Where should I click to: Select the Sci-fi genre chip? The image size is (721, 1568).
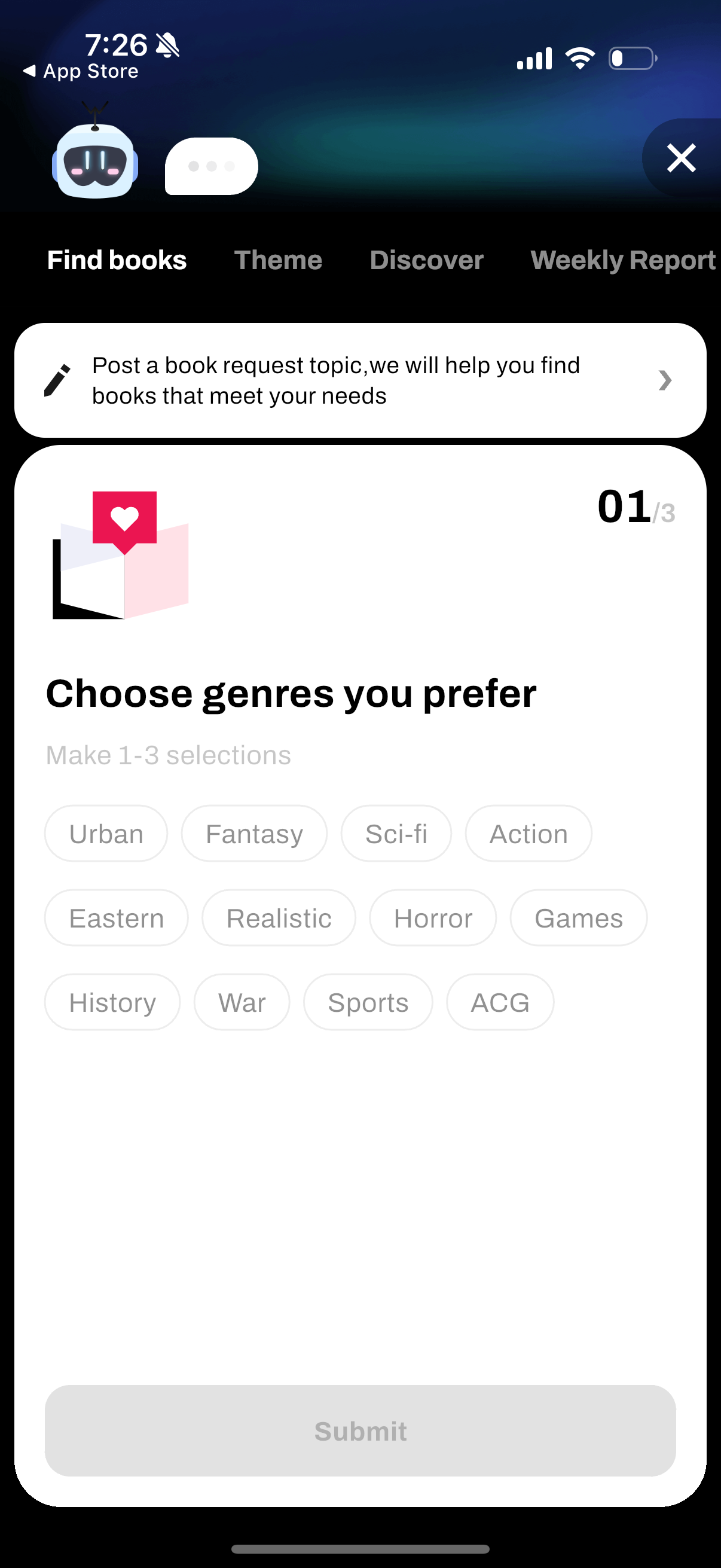point(396,833)
